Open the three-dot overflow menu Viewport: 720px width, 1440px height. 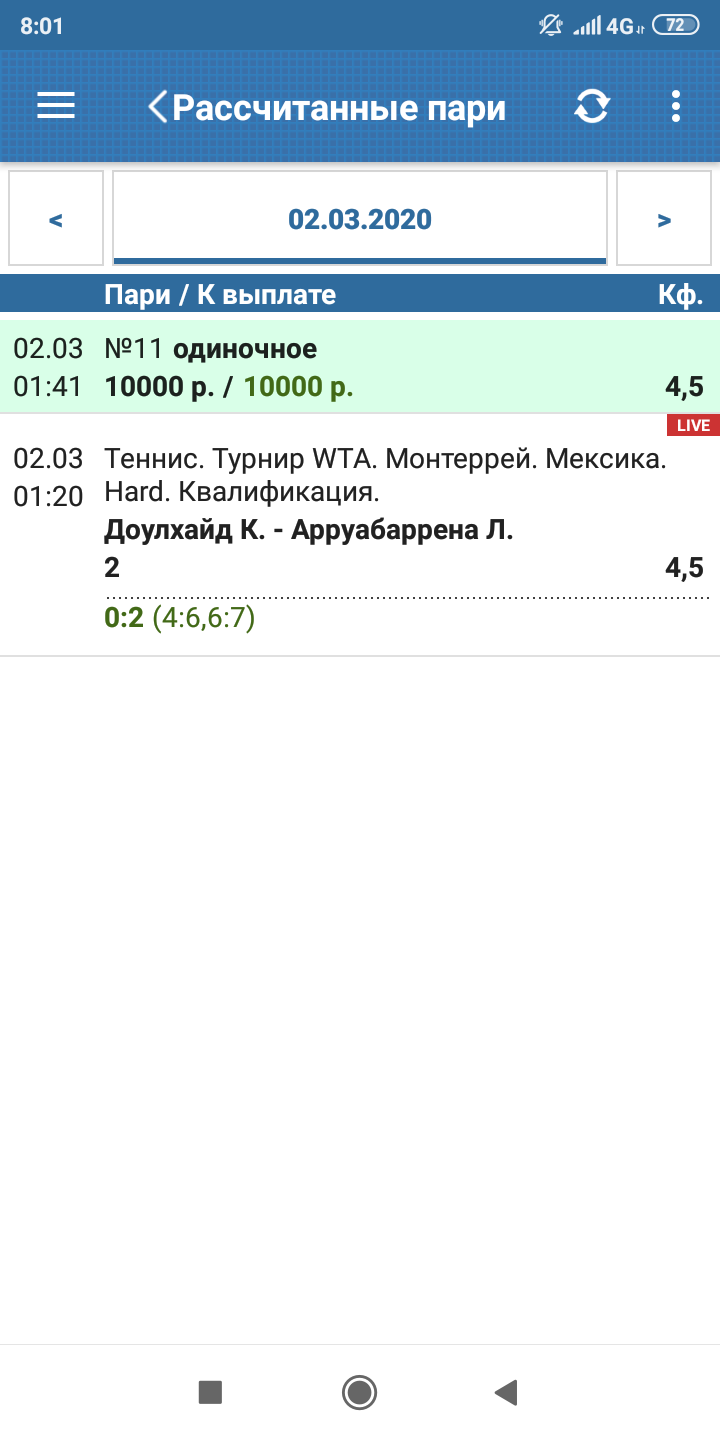[676, 106]
